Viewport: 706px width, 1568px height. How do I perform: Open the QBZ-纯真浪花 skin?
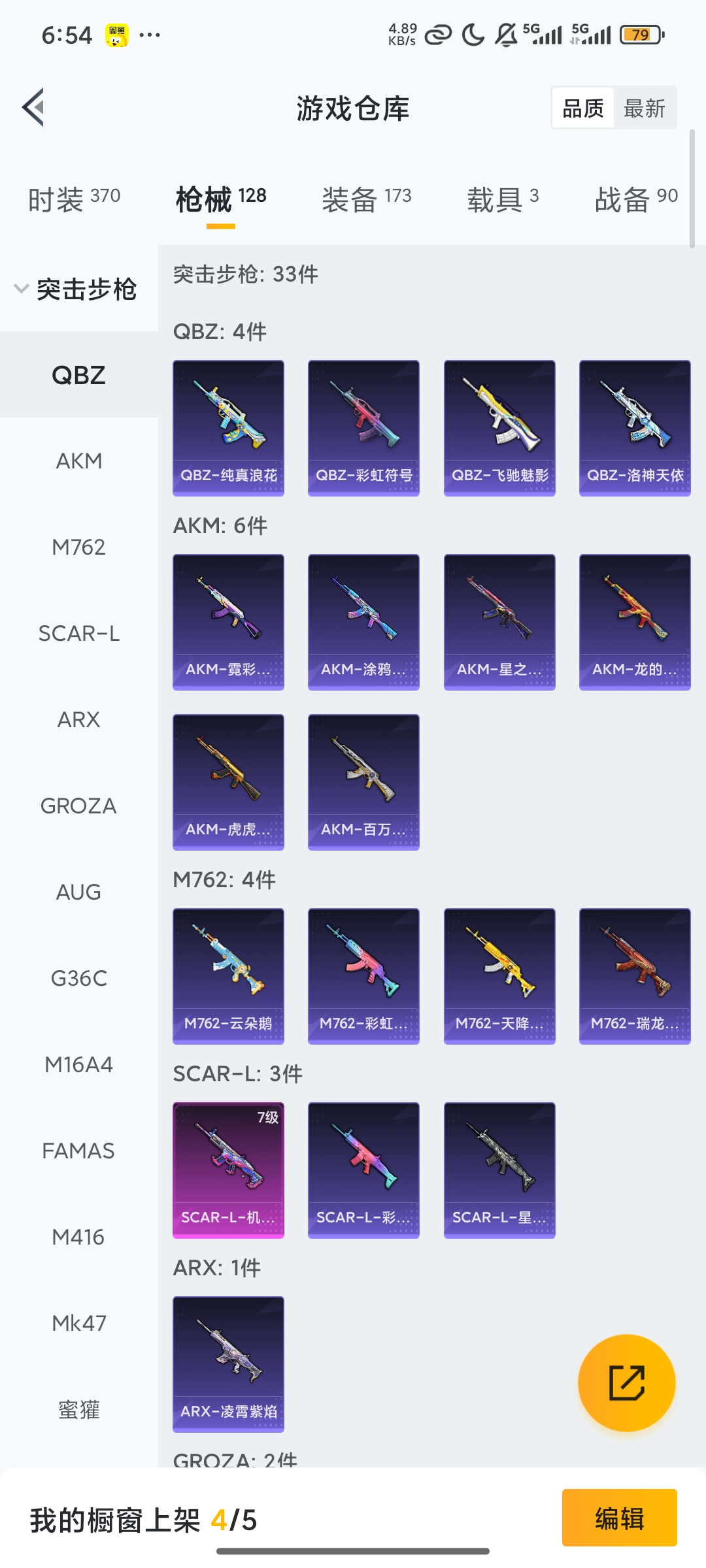pyautogui.click(x=228, y=428)
